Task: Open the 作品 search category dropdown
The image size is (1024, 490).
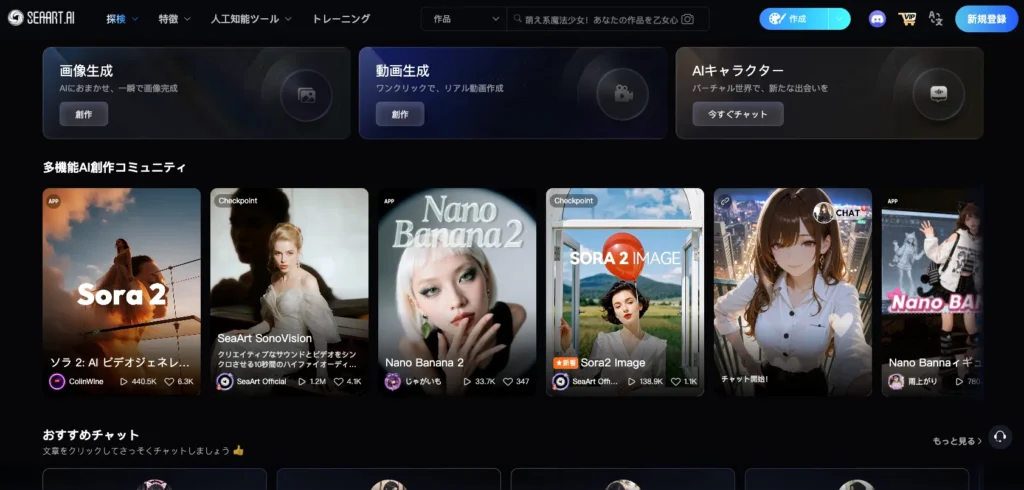Action: coord(464,19)
